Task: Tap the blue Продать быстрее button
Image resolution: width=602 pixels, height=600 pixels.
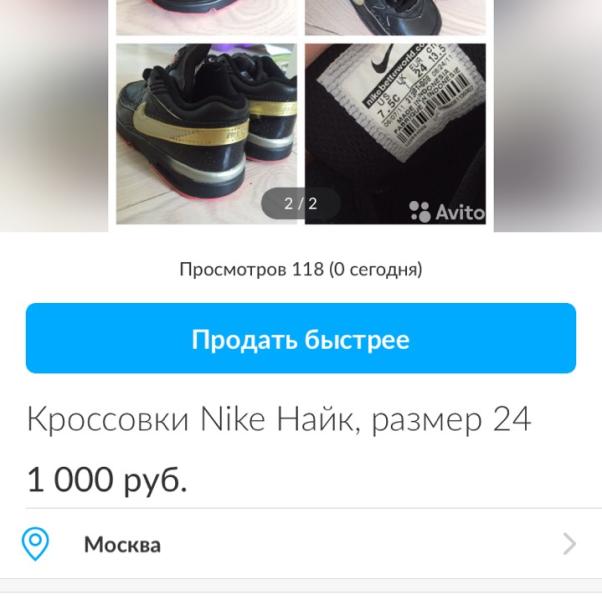Action: click(x=300, y=339)
